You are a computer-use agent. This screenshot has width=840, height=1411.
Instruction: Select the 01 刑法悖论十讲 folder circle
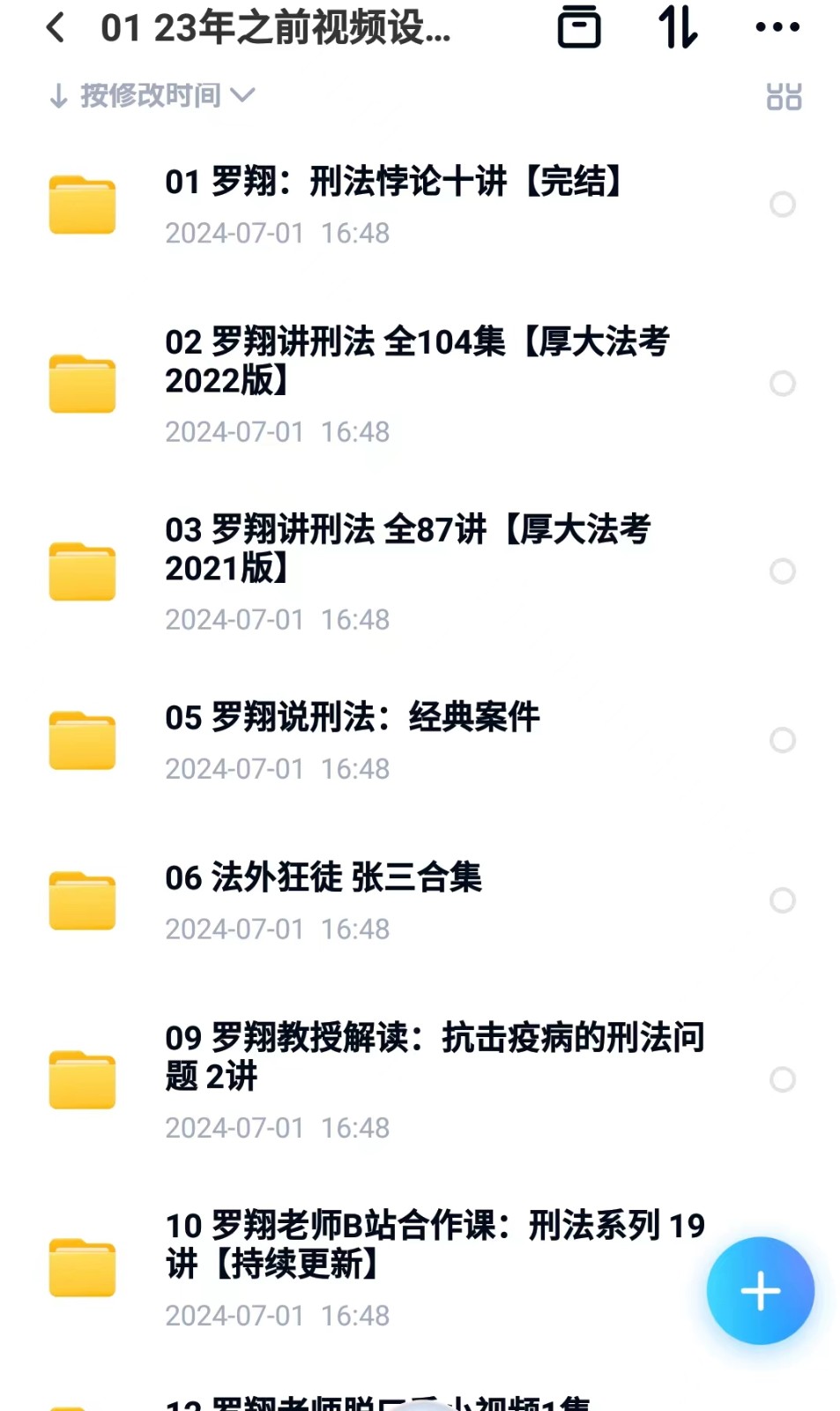coord(783,205)
